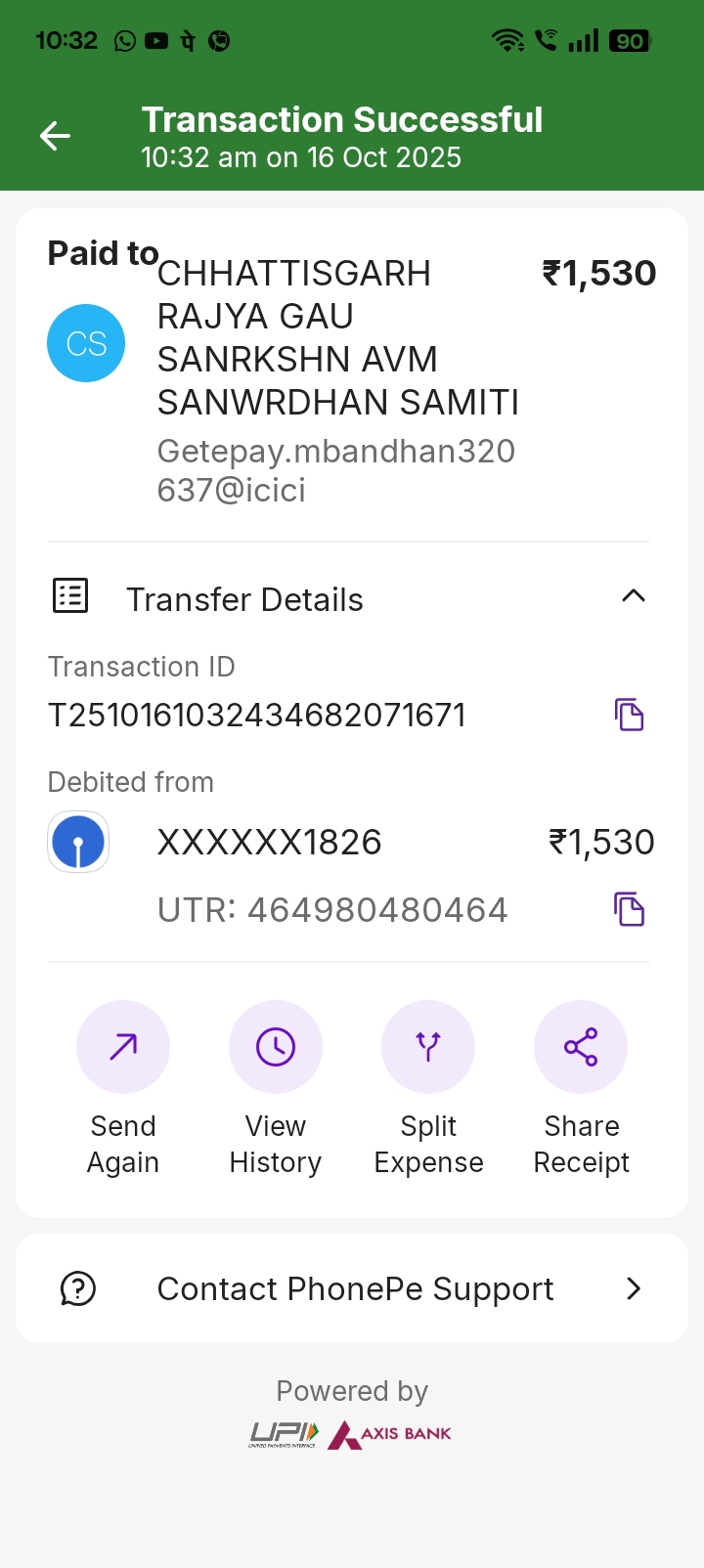Share Receipt of this payment
Screen dimensions: 704x1568
point(581,1047)
